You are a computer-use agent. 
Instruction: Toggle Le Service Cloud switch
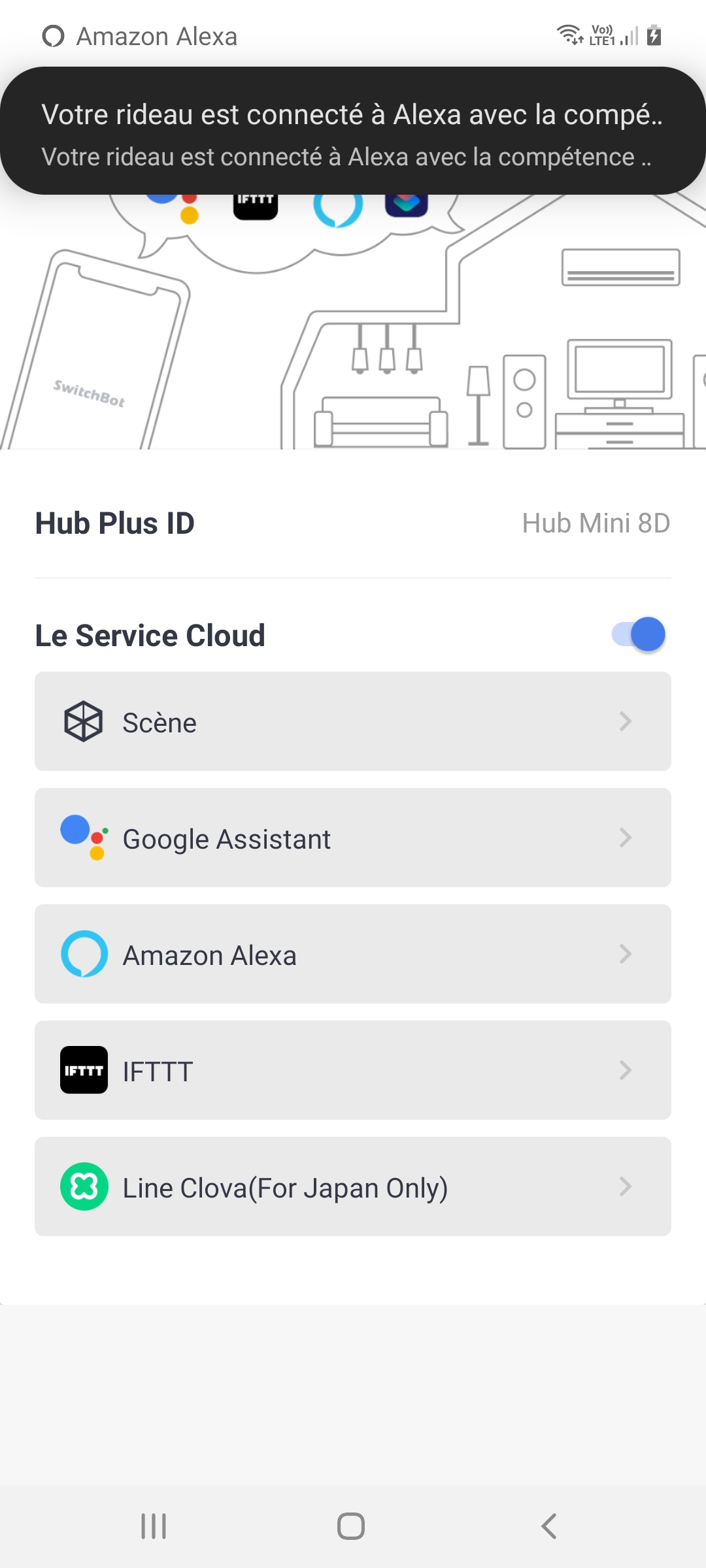click(639, 634)
